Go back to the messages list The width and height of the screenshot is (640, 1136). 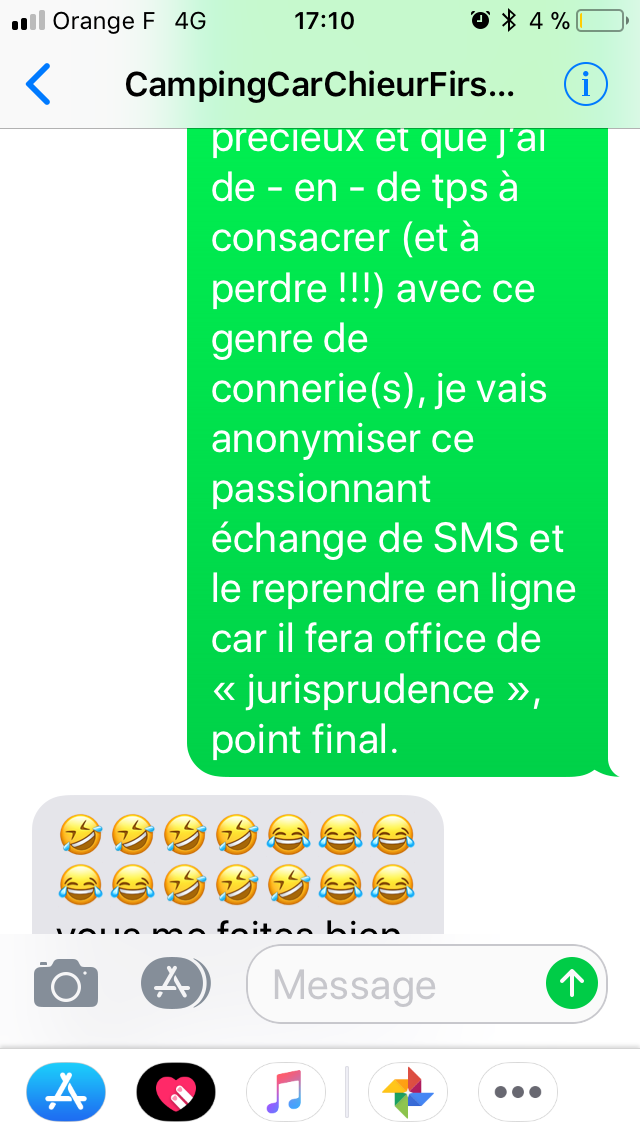[x=38, y=85]
